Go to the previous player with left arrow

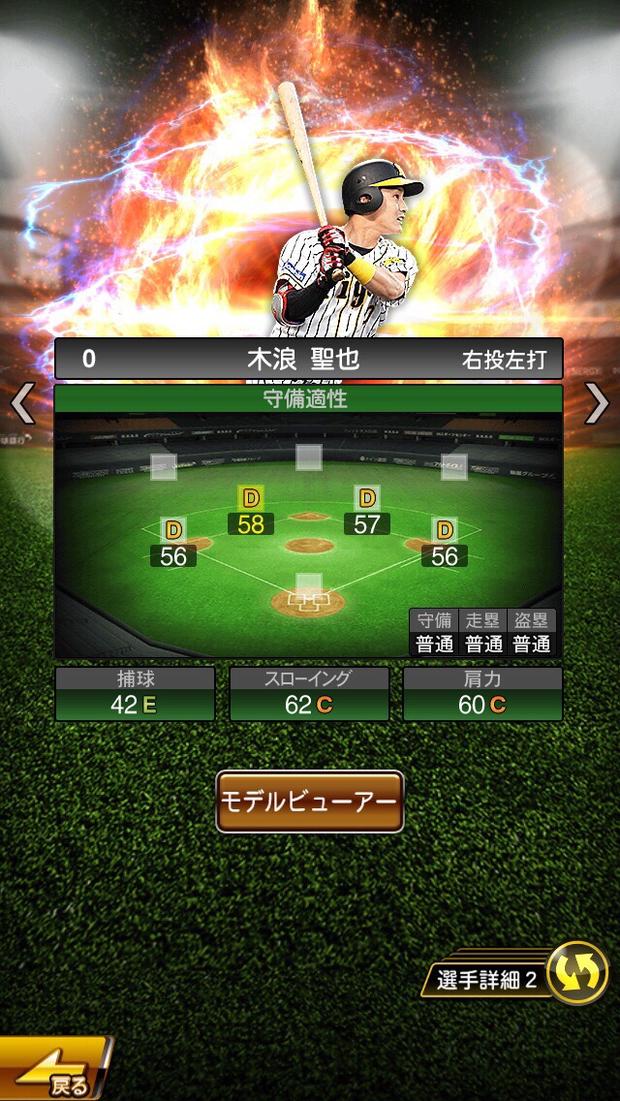click(23, 403)
